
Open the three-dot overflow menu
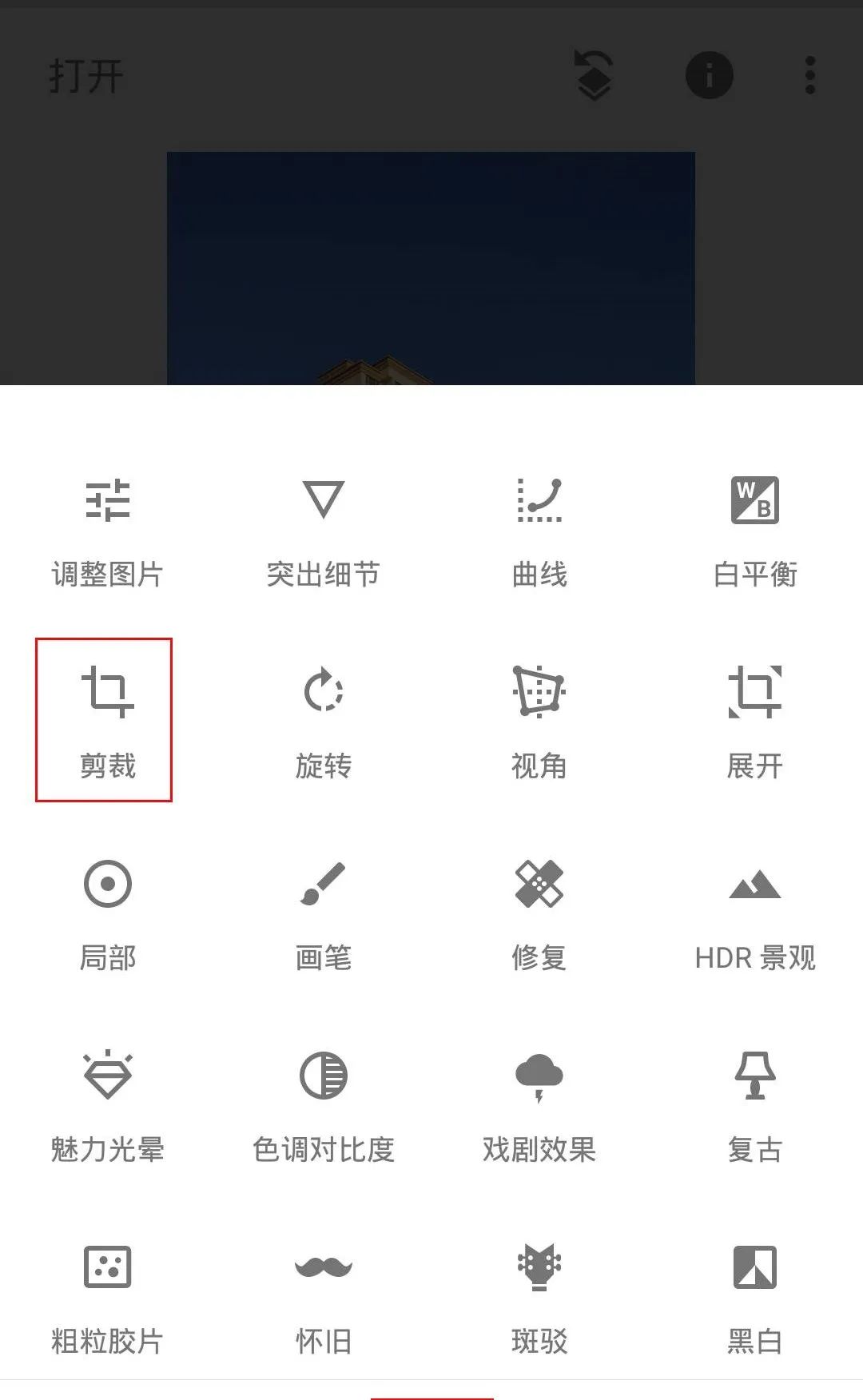click(x=810, y=75)
